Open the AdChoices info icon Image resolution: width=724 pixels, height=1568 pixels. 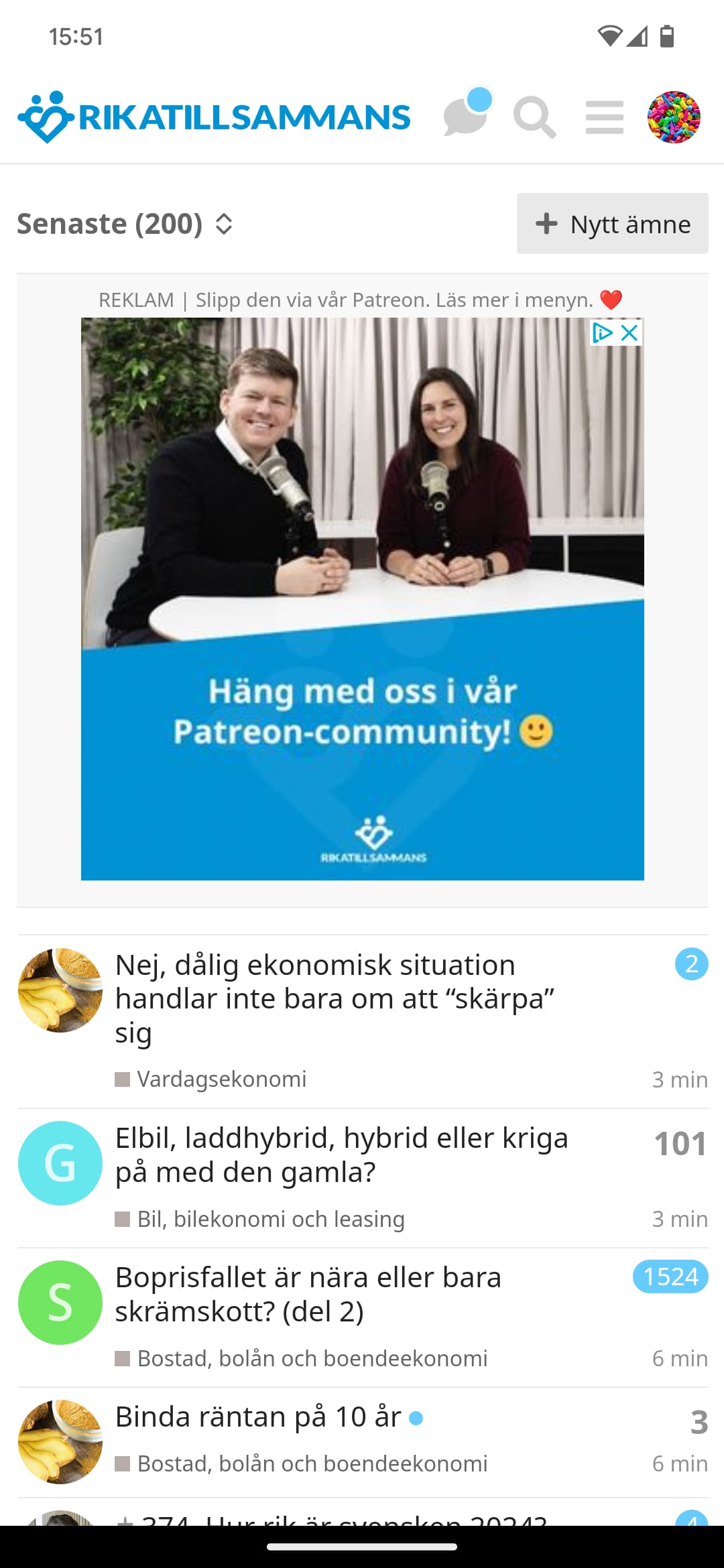click(x=602, y=332)
